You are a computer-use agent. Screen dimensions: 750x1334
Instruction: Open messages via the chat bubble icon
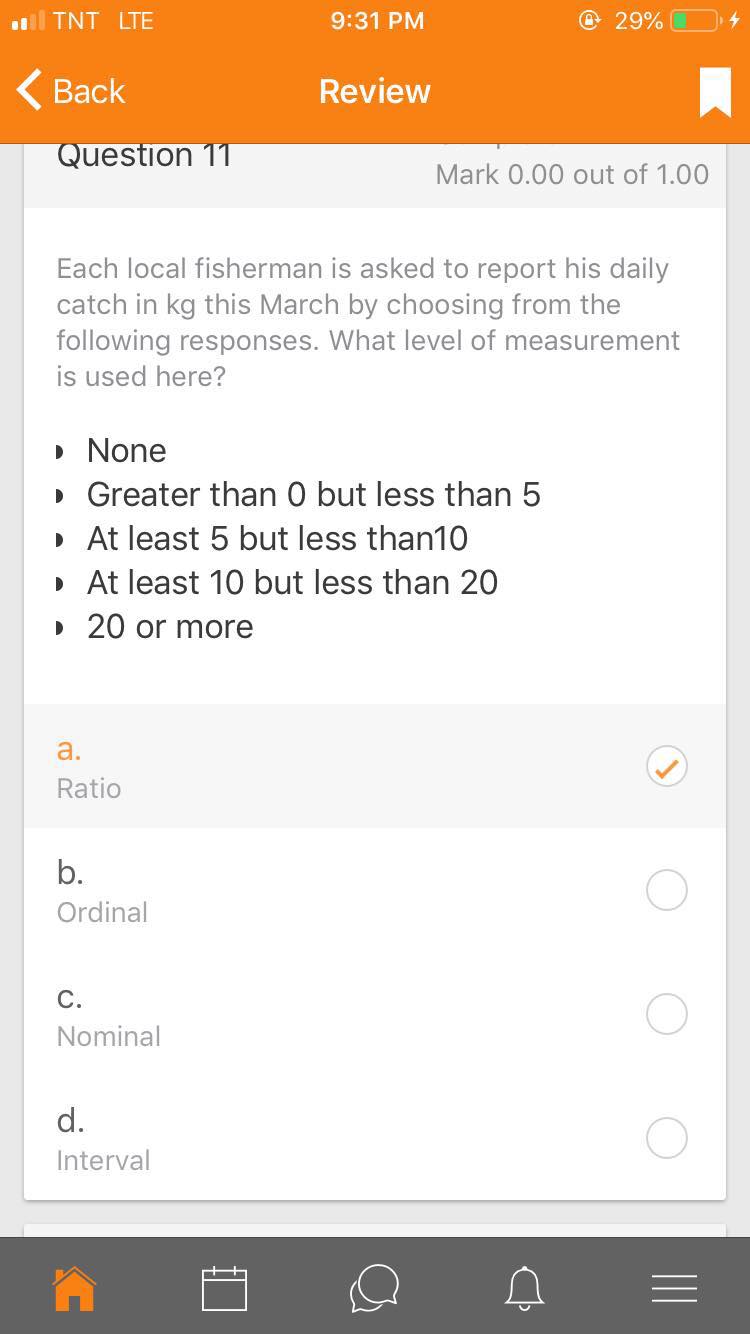pyautogui.click(x=374, y=1288)
